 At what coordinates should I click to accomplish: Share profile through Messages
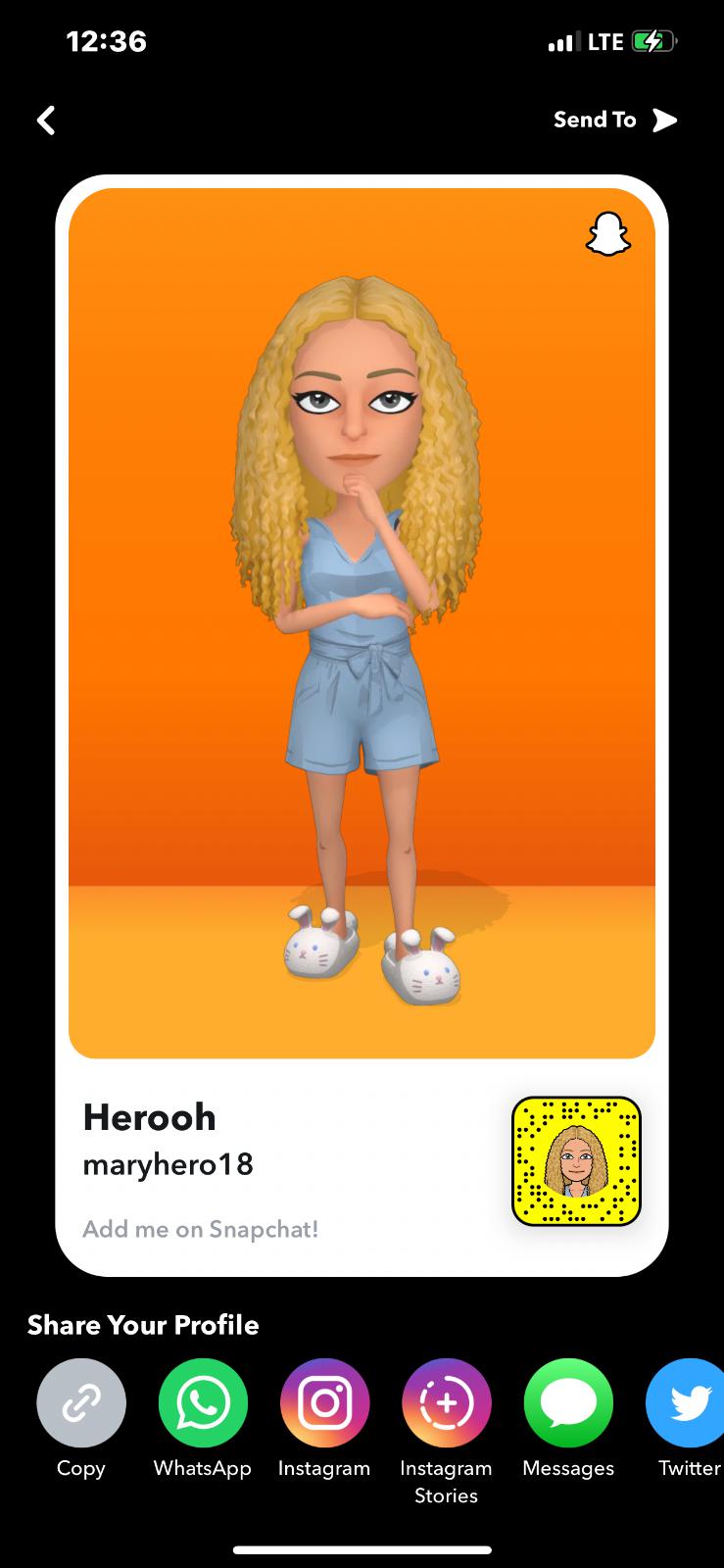coord(568,1403)
